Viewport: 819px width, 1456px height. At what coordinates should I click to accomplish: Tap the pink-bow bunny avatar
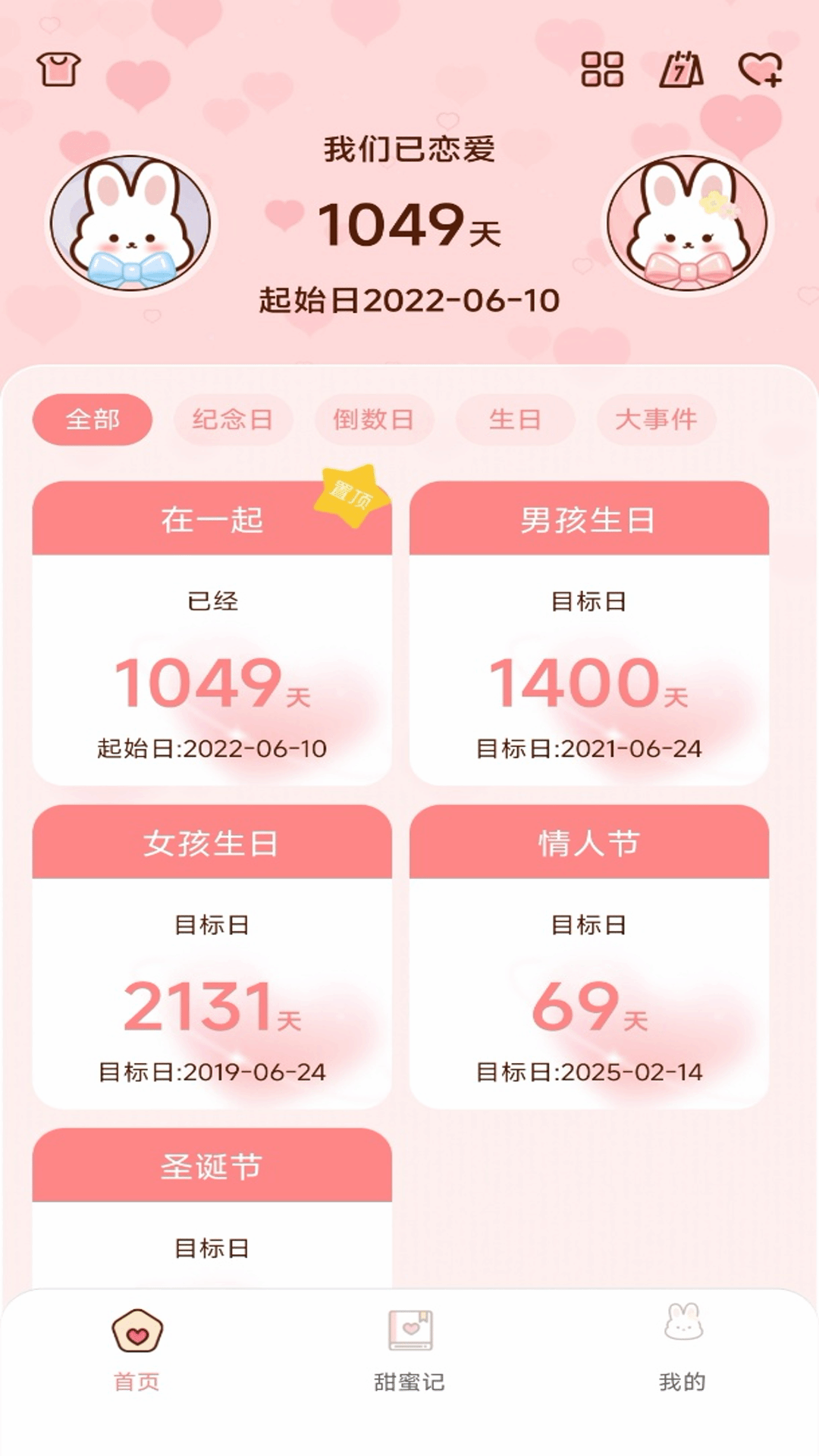[688, 224]
